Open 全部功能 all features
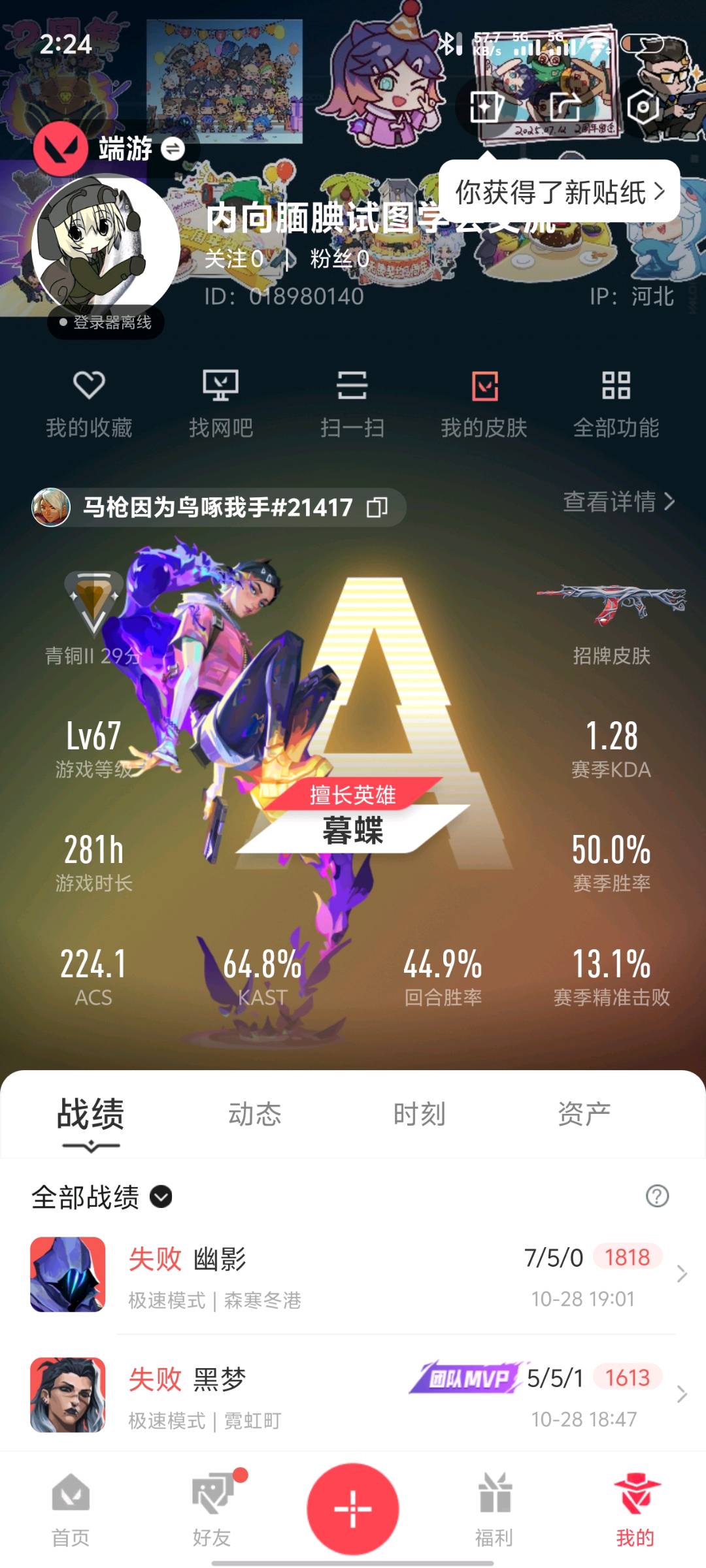706x1568 pixels. pos(616,402)
